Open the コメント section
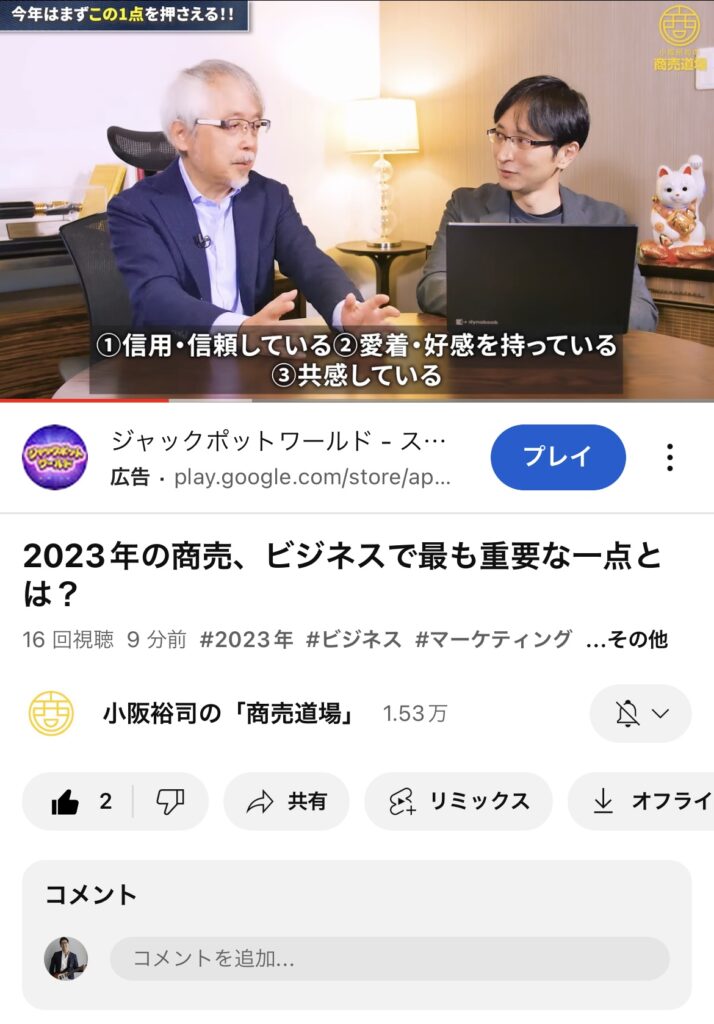 click(x=91, y=894)
